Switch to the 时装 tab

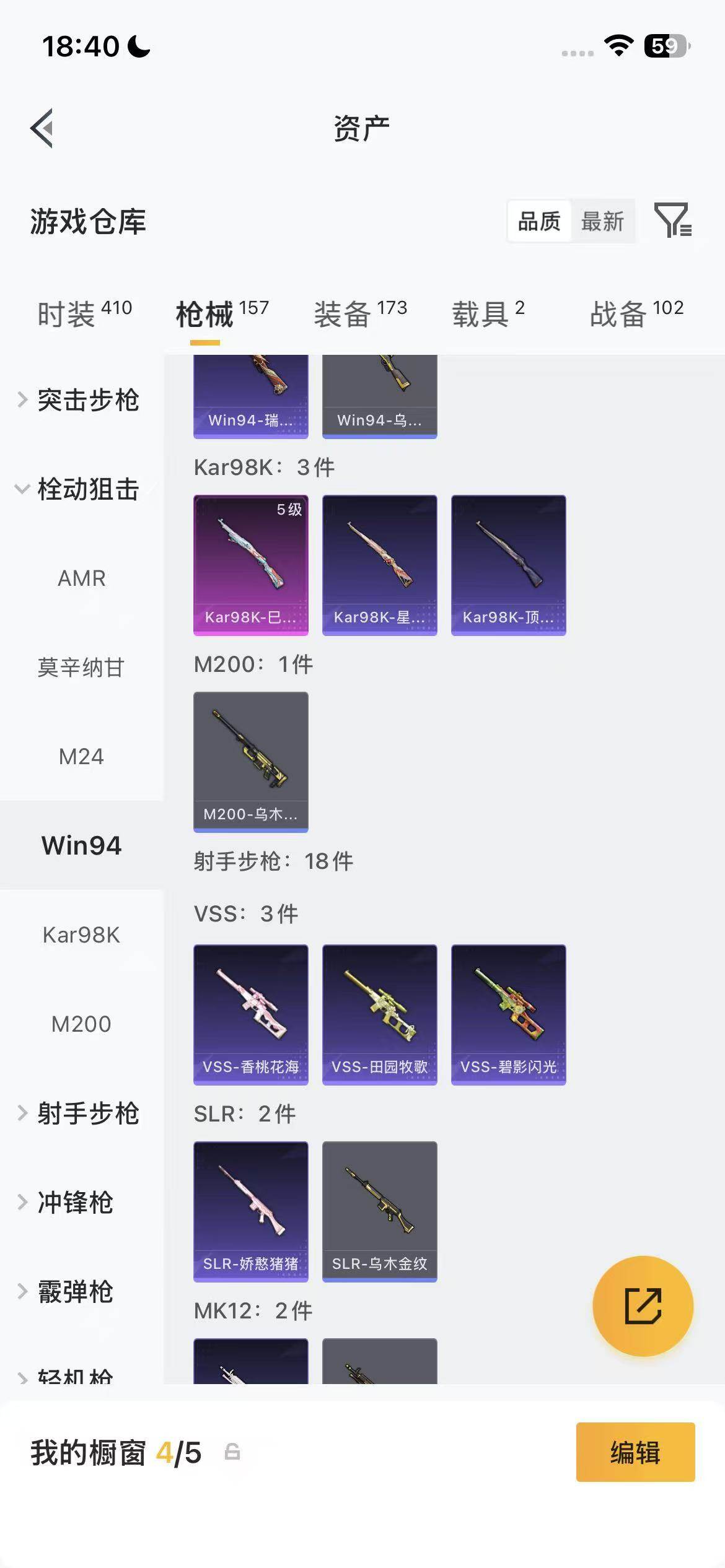click(x=84, y=313)
